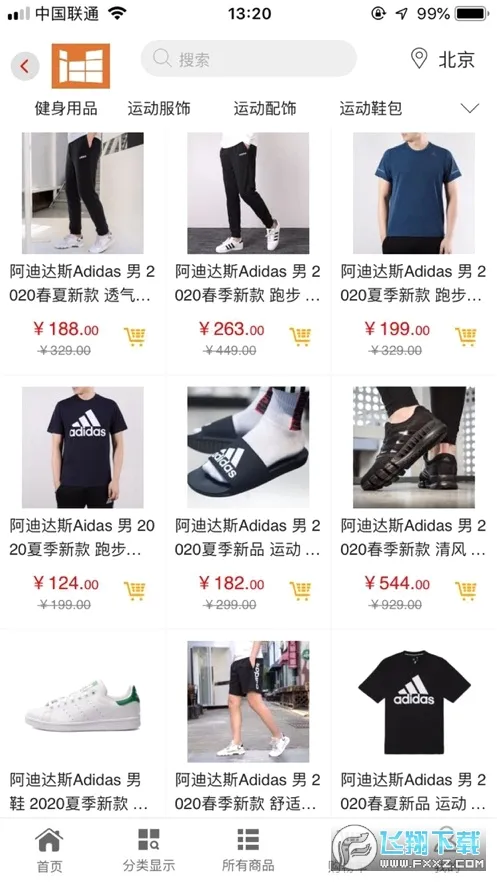The image size is (497, 883).
Task: Add the ¥263.00 pants to cart
Action: point(301,337)
